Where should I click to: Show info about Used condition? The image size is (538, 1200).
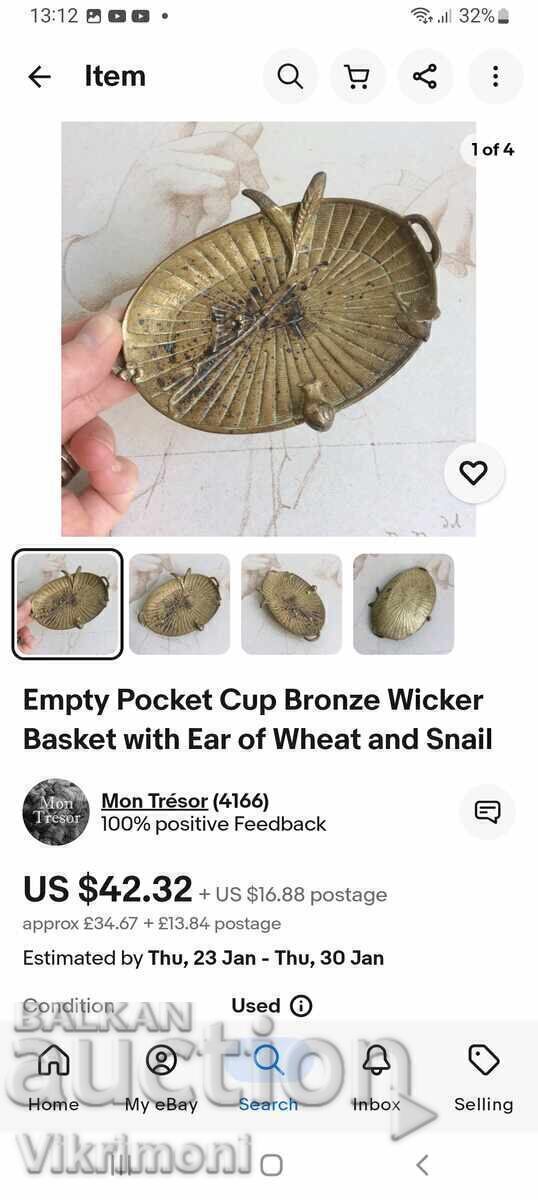(300, 1006)
